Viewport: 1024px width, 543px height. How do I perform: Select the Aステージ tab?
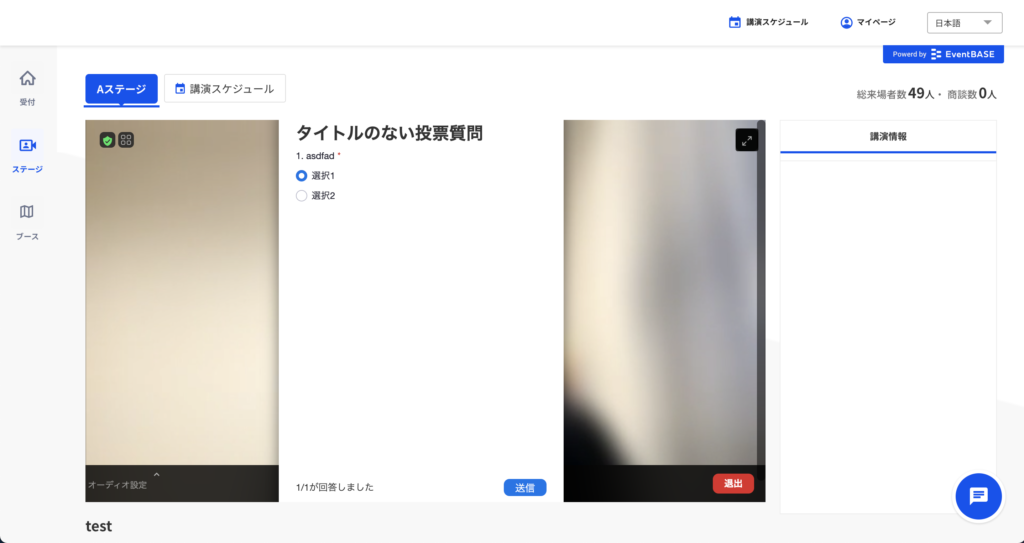(121, 89)
